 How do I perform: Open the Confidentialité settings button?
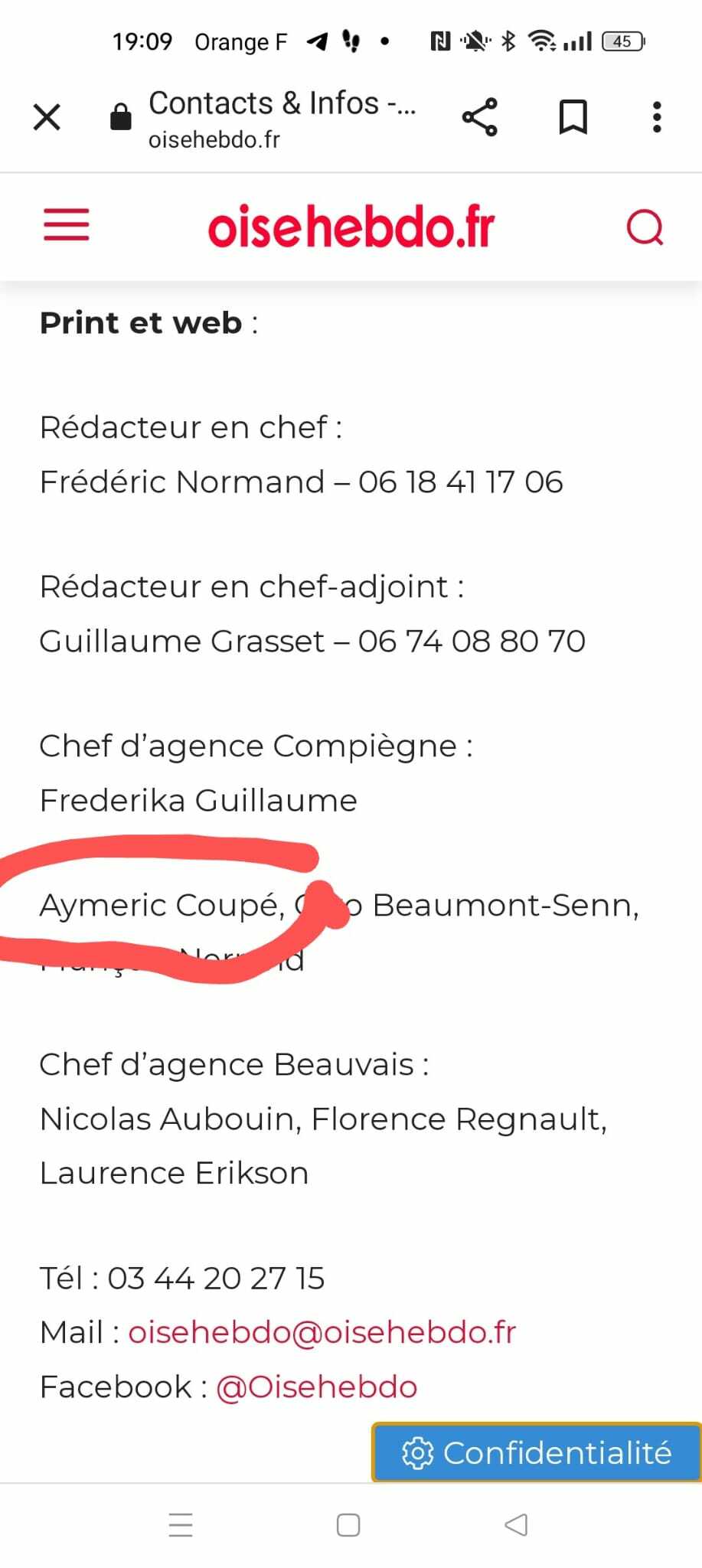[x=537, y=1452]
